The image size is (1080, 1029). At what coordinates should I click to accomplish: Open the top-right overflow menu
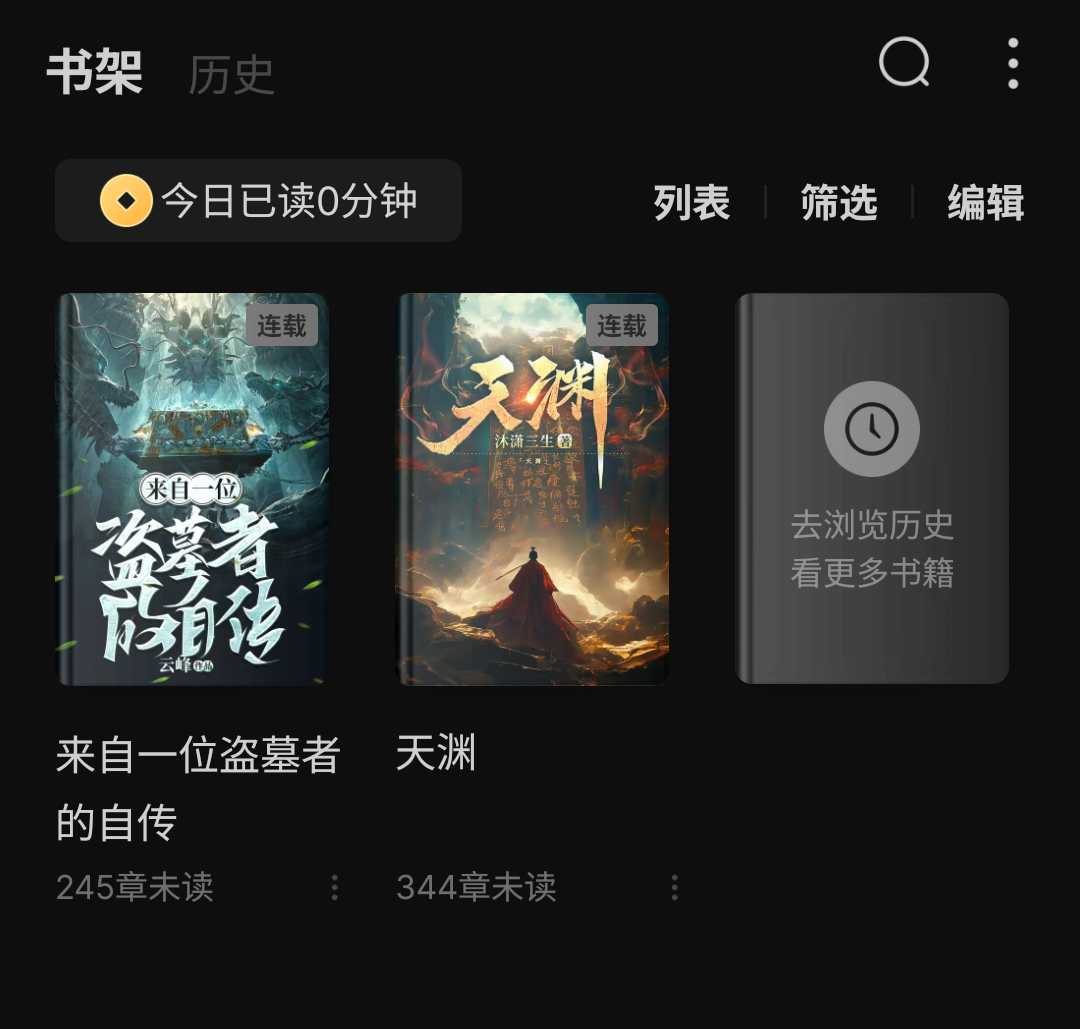pos(1013,64)
